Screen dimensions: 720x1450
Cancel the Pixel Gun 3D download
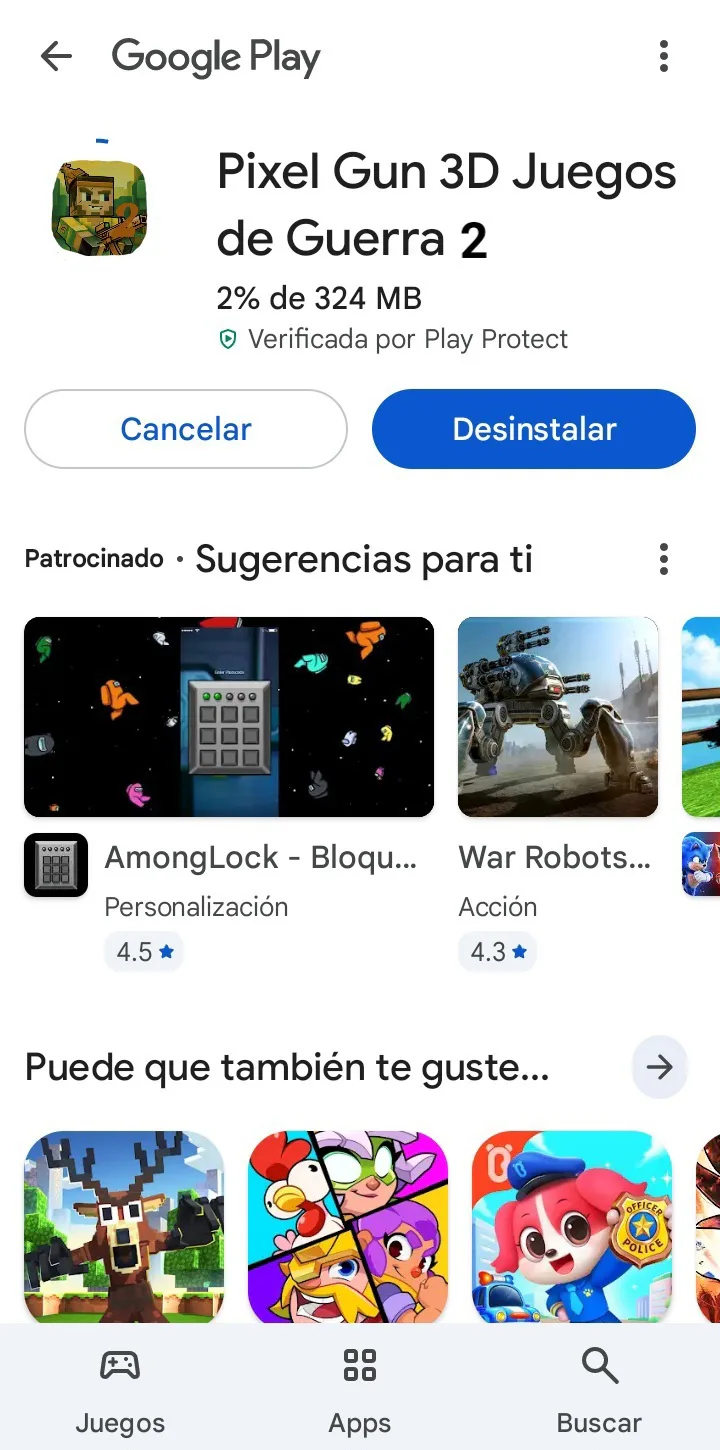click(186, 429)
